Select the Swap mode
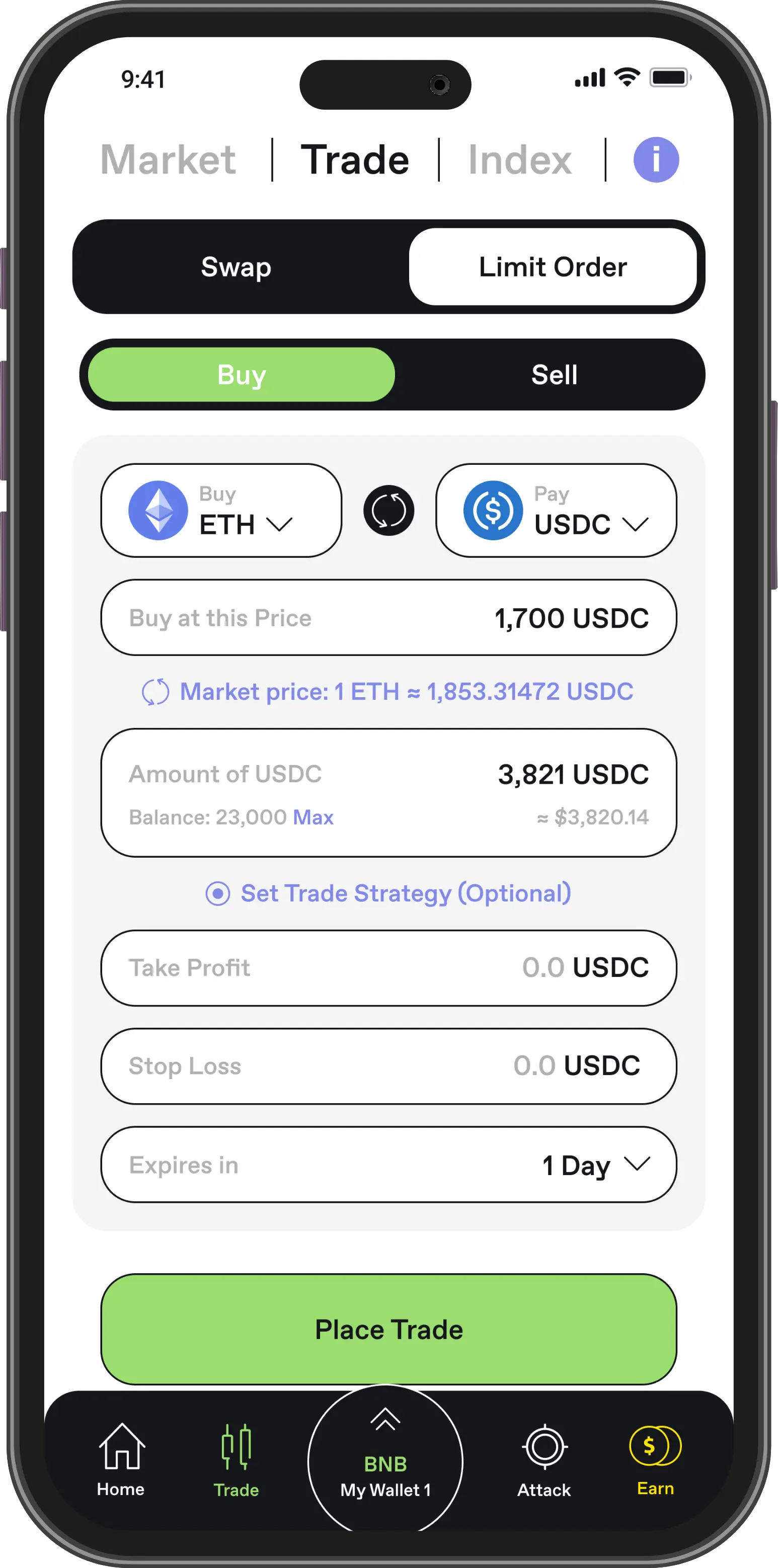The image size is (778, 1568). tap(236, 267)
